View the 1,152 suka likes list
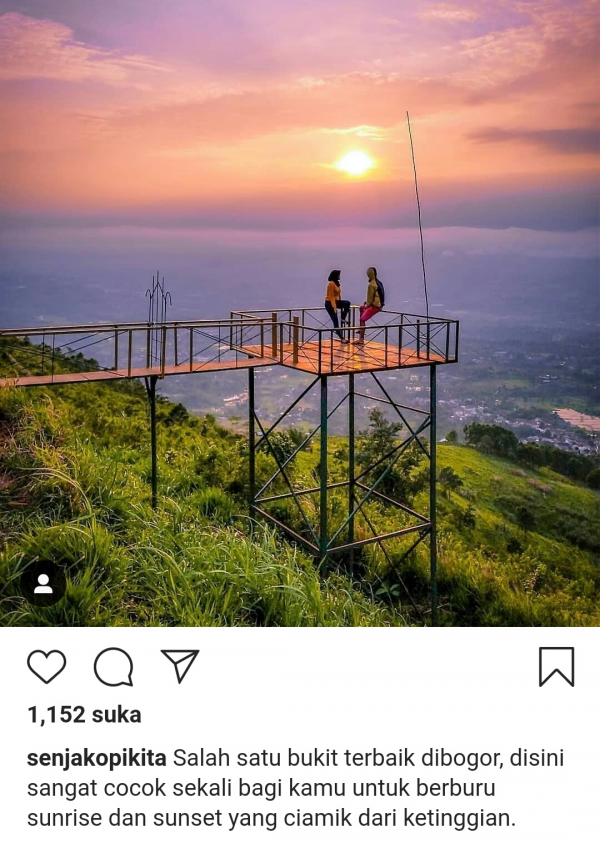 point(84,714)
